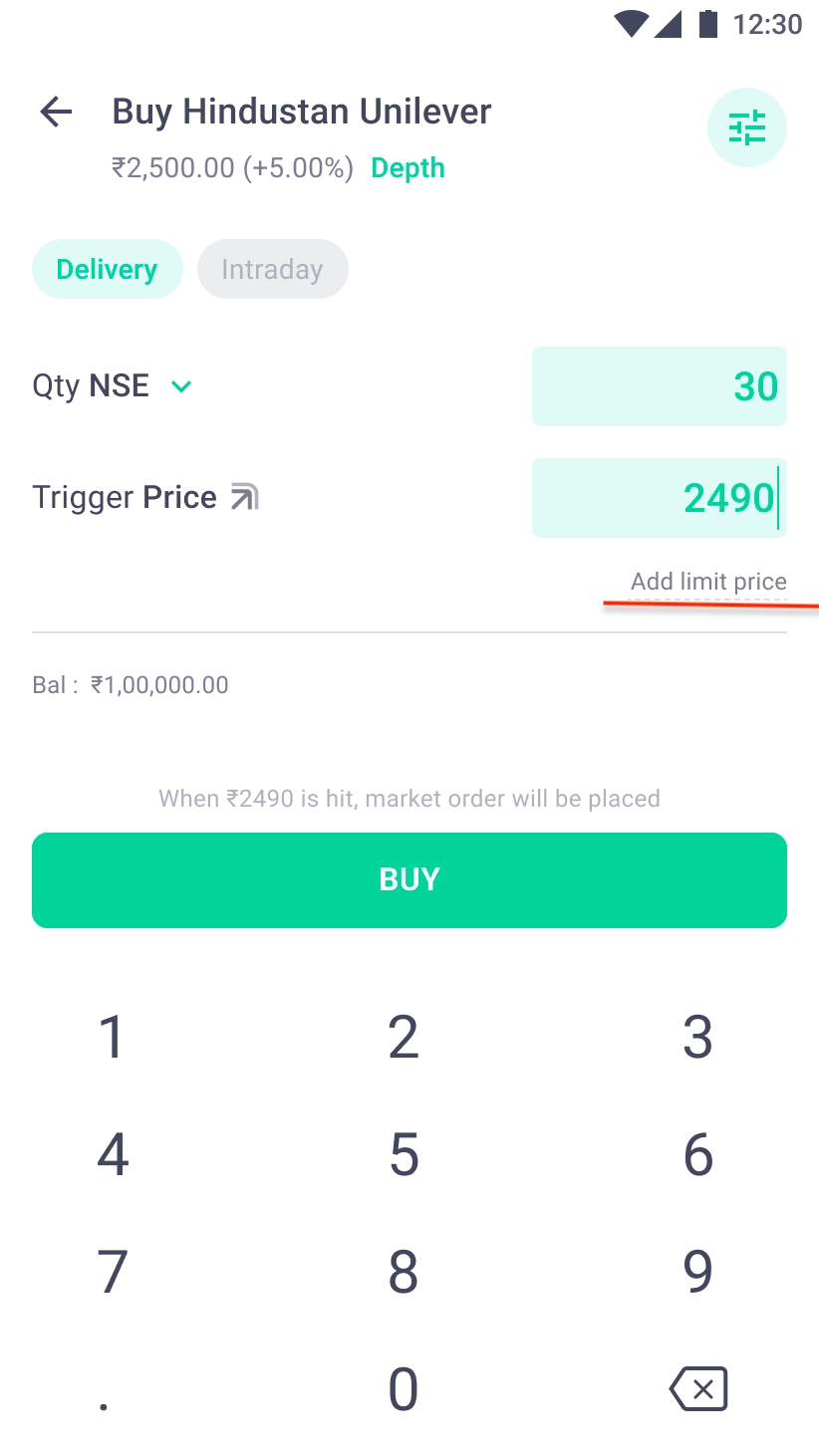Click the arrow icon beside Trigger Price

pos(244,496)
